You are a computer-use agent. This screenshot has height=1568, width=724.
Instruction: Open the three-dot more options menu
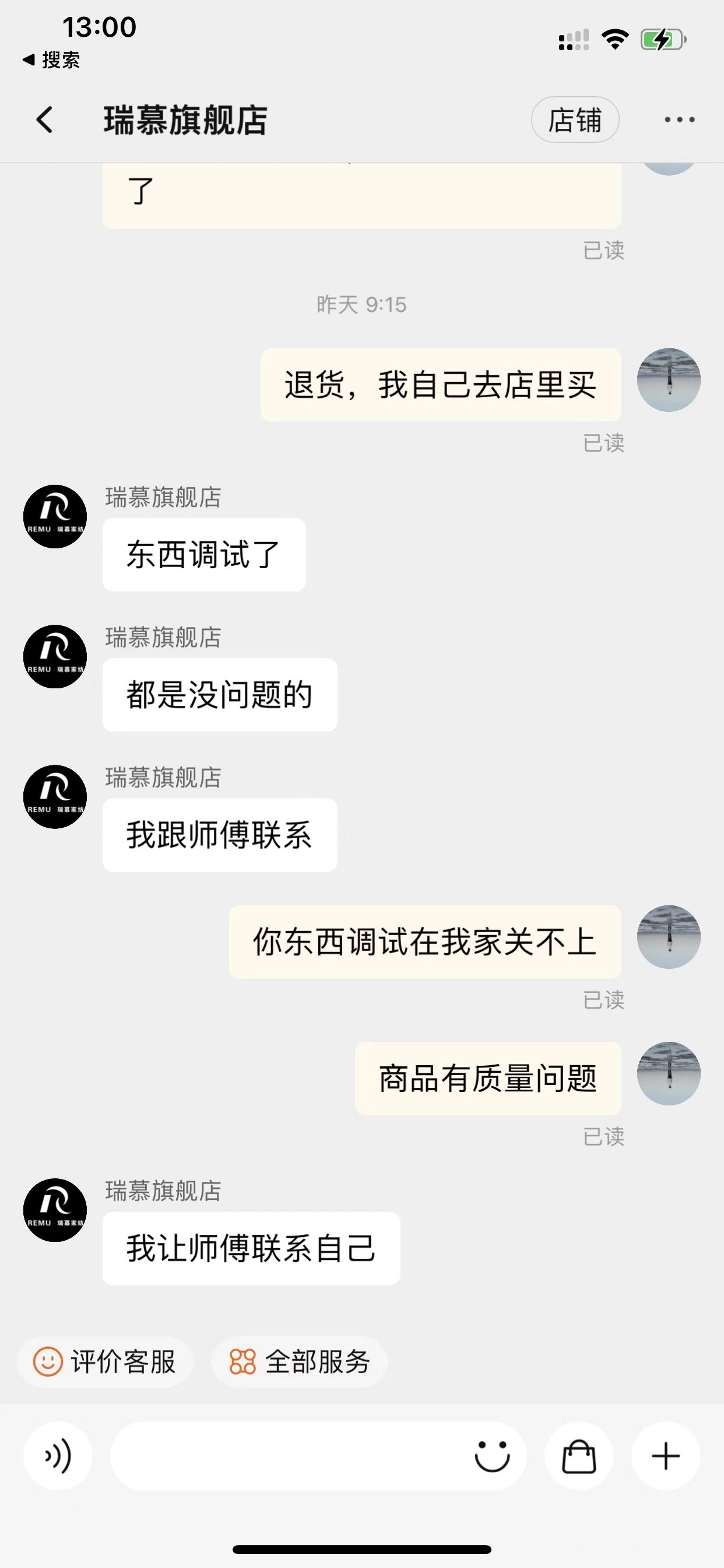(x=679, y=120)
